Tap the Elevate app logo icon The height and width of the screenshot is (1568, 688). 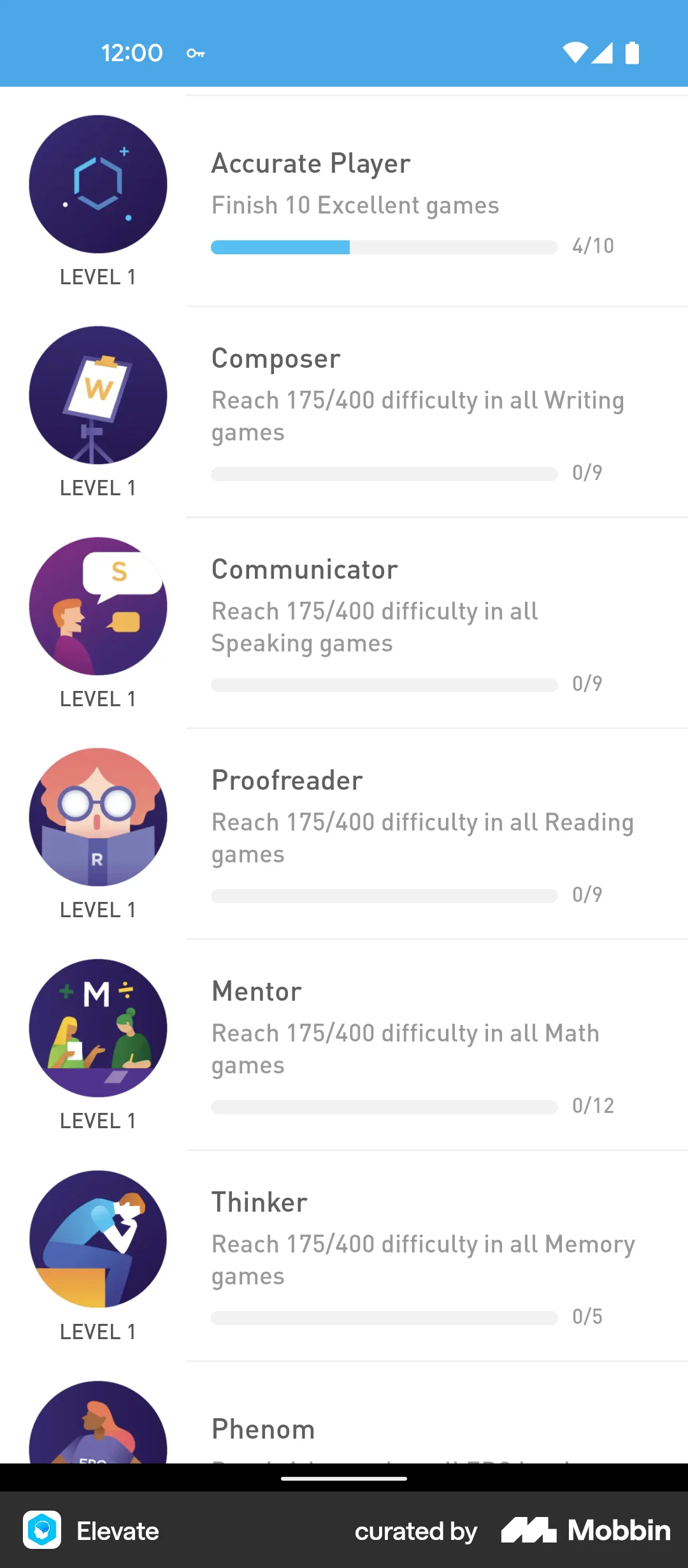click(43, 1532)
